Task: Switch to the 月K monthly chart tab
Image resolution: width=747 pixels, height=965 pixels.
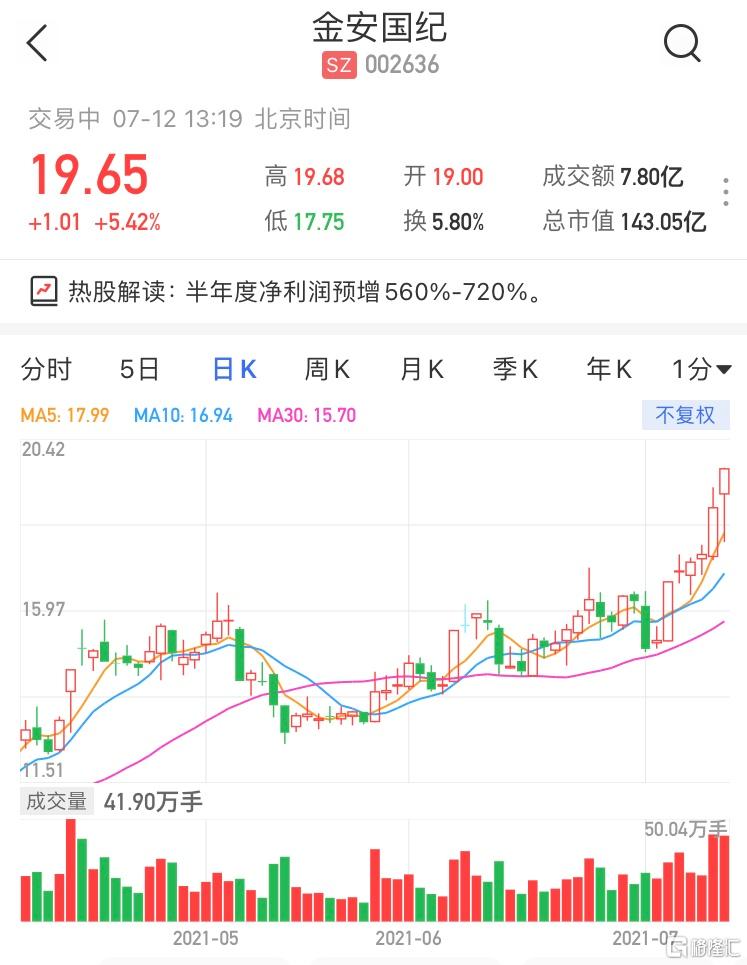Action: [x=420, y=369]
